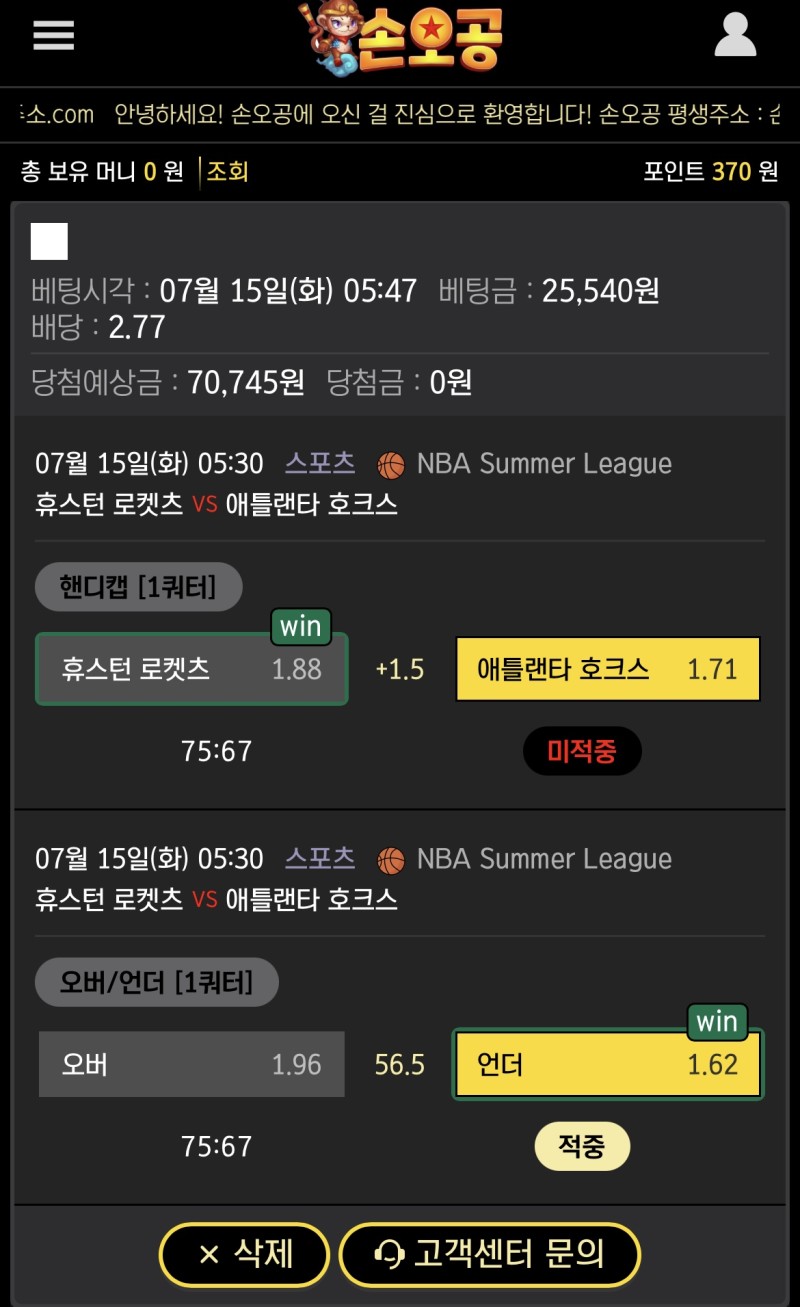Select the 언더 1.62 pick
The image size is (800, 1307).
pos(607,1064)
